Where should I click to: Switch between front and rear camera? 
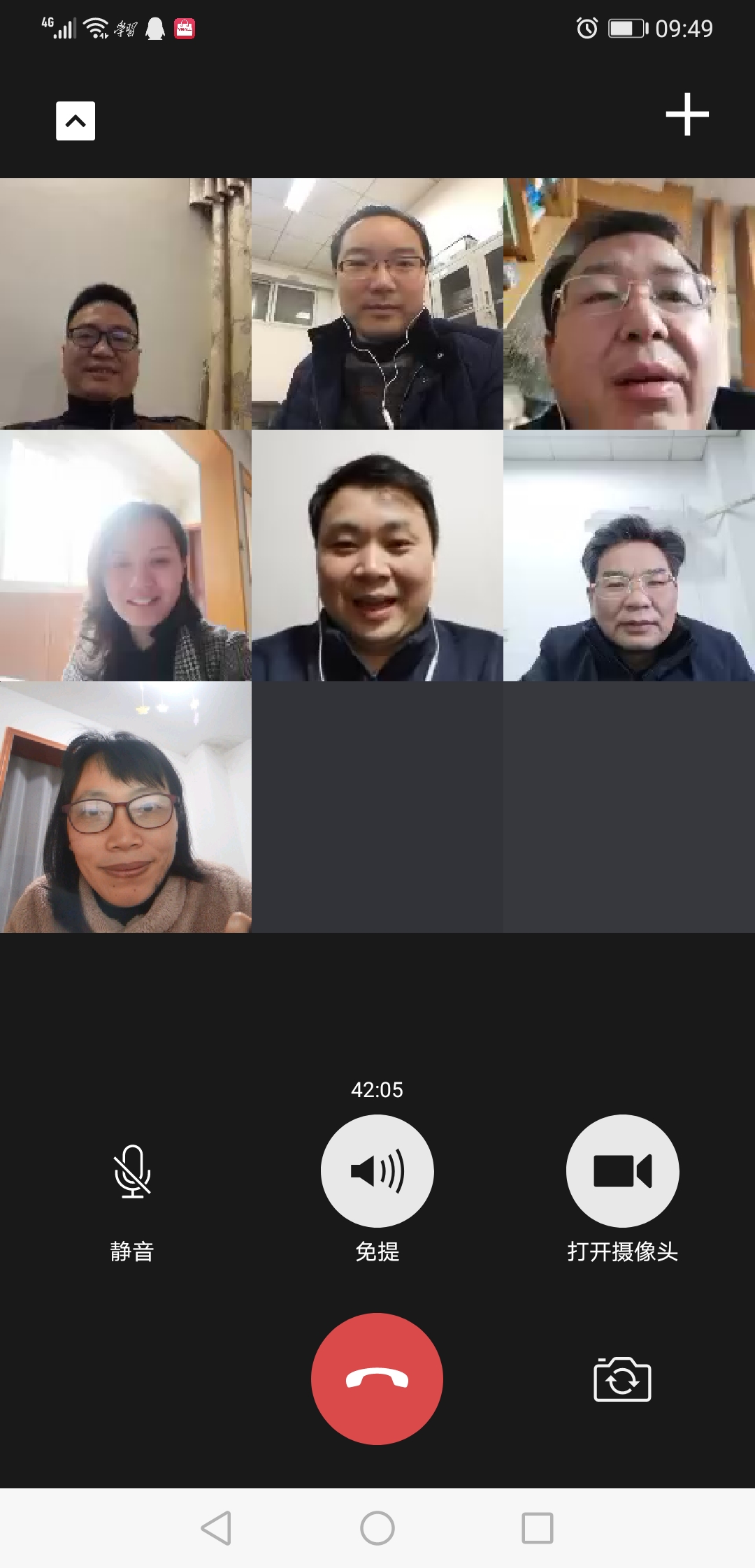[622, 1379]
